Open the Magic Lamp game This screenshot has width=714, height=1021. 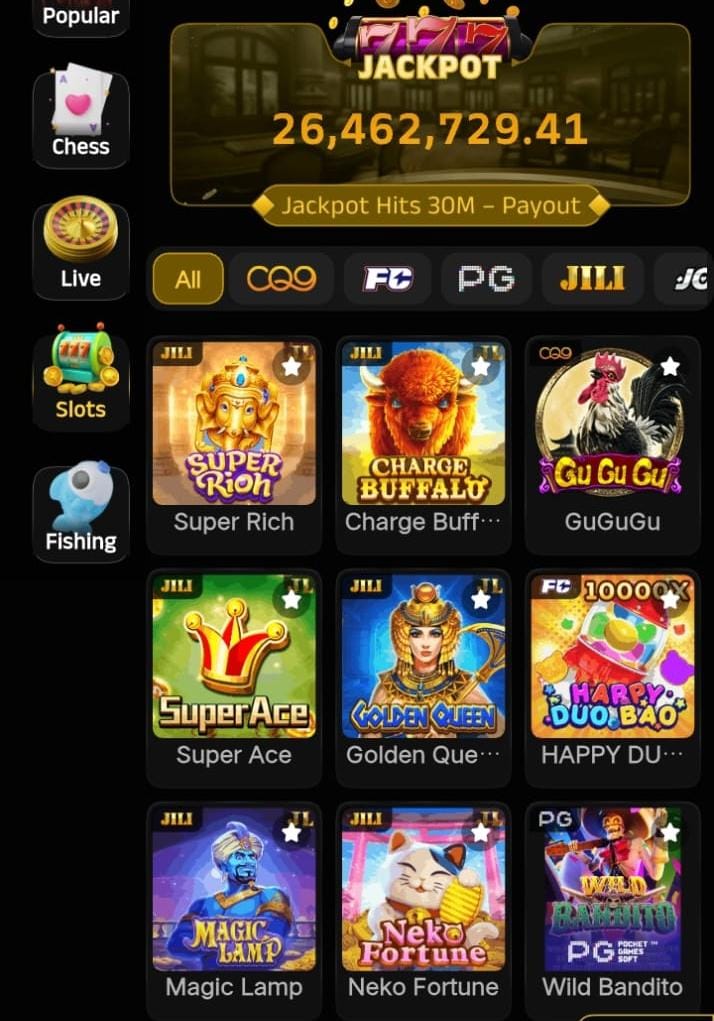pos(234,890)
